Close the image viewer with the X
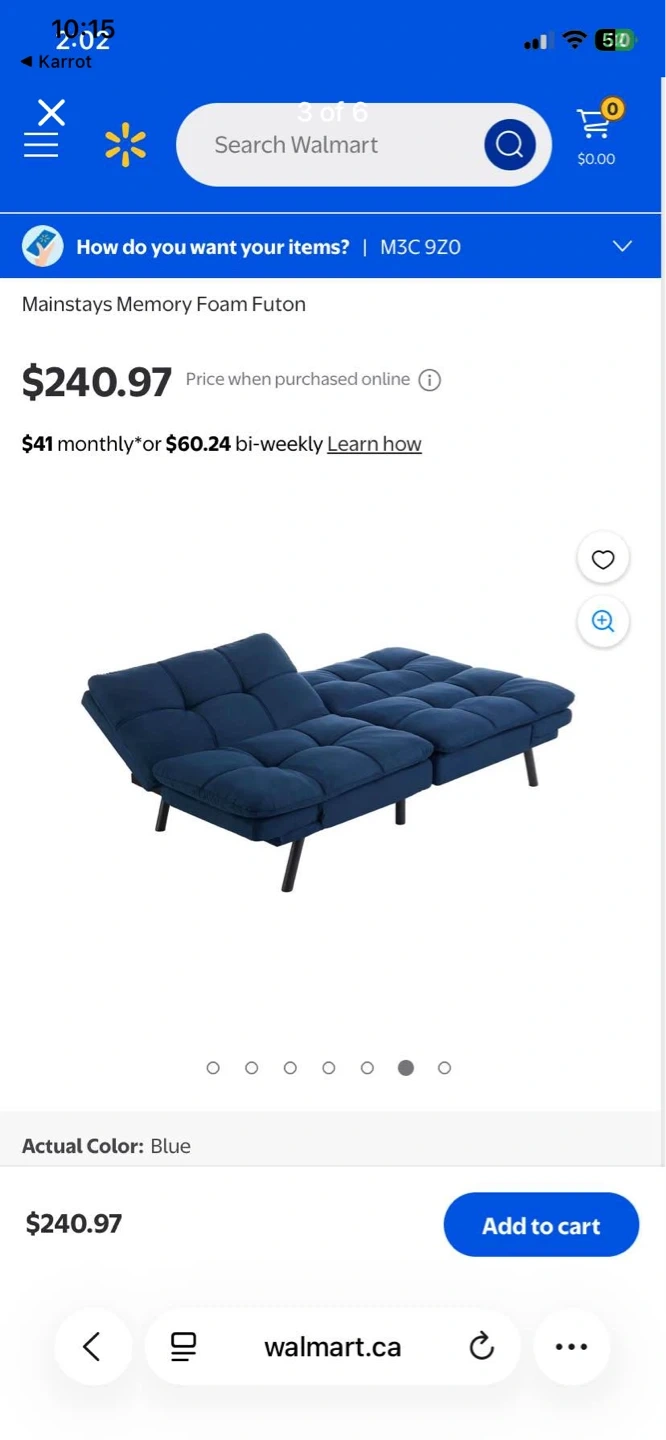Image resolution: width=666 pixels, height=1440 pixels. [51, 112]
